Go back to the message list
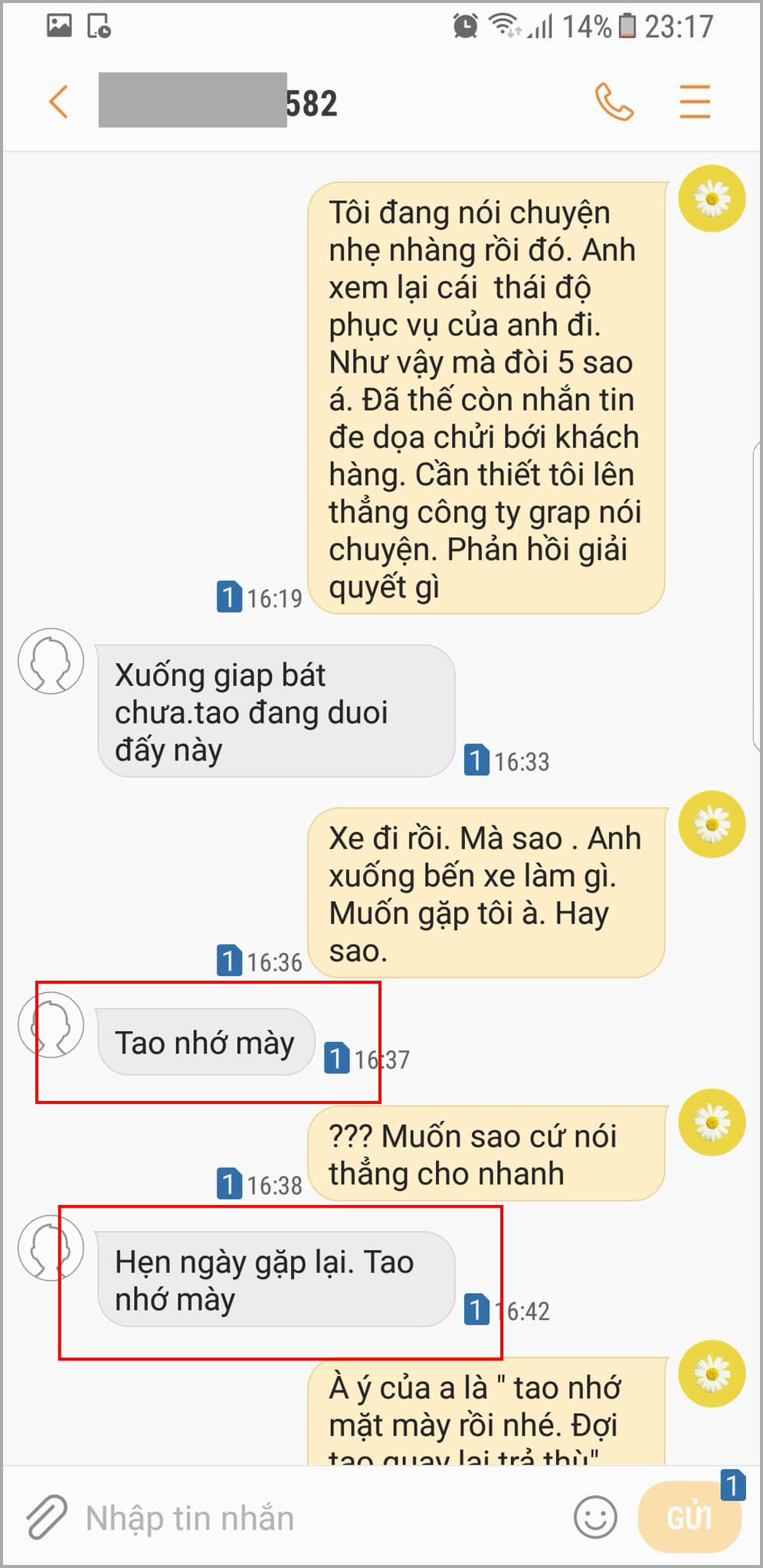The width and height of the screenshot is (763, 1568). pyautogui.click(x=59, y=102)
